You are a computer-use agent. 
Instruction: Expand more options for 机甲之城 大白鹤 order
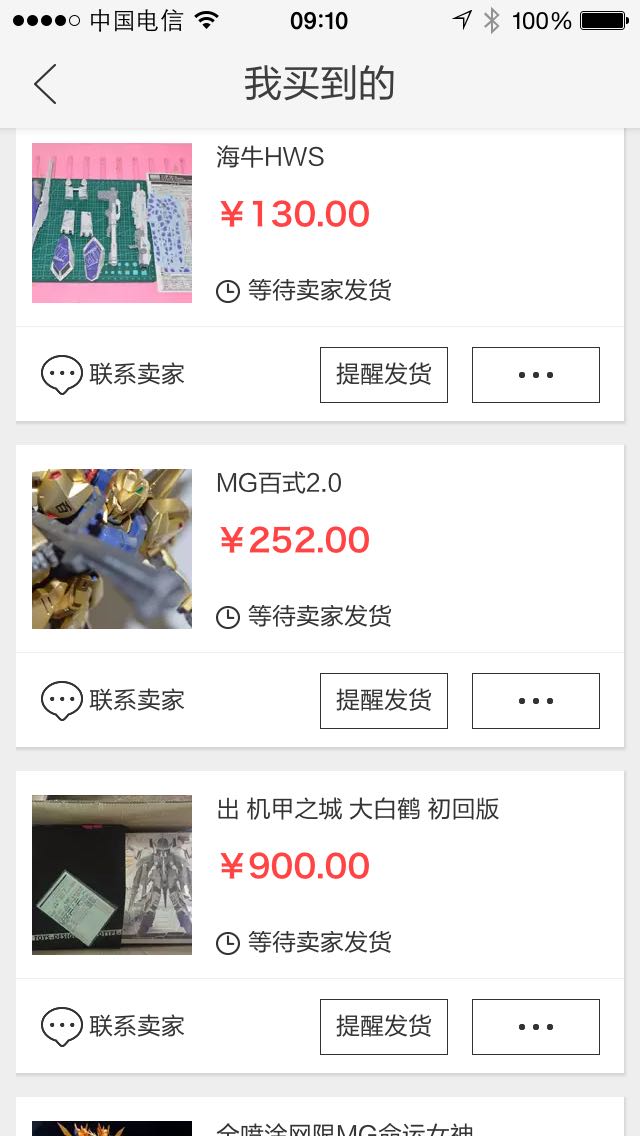pyautogui.click(x=536, y=1027)
